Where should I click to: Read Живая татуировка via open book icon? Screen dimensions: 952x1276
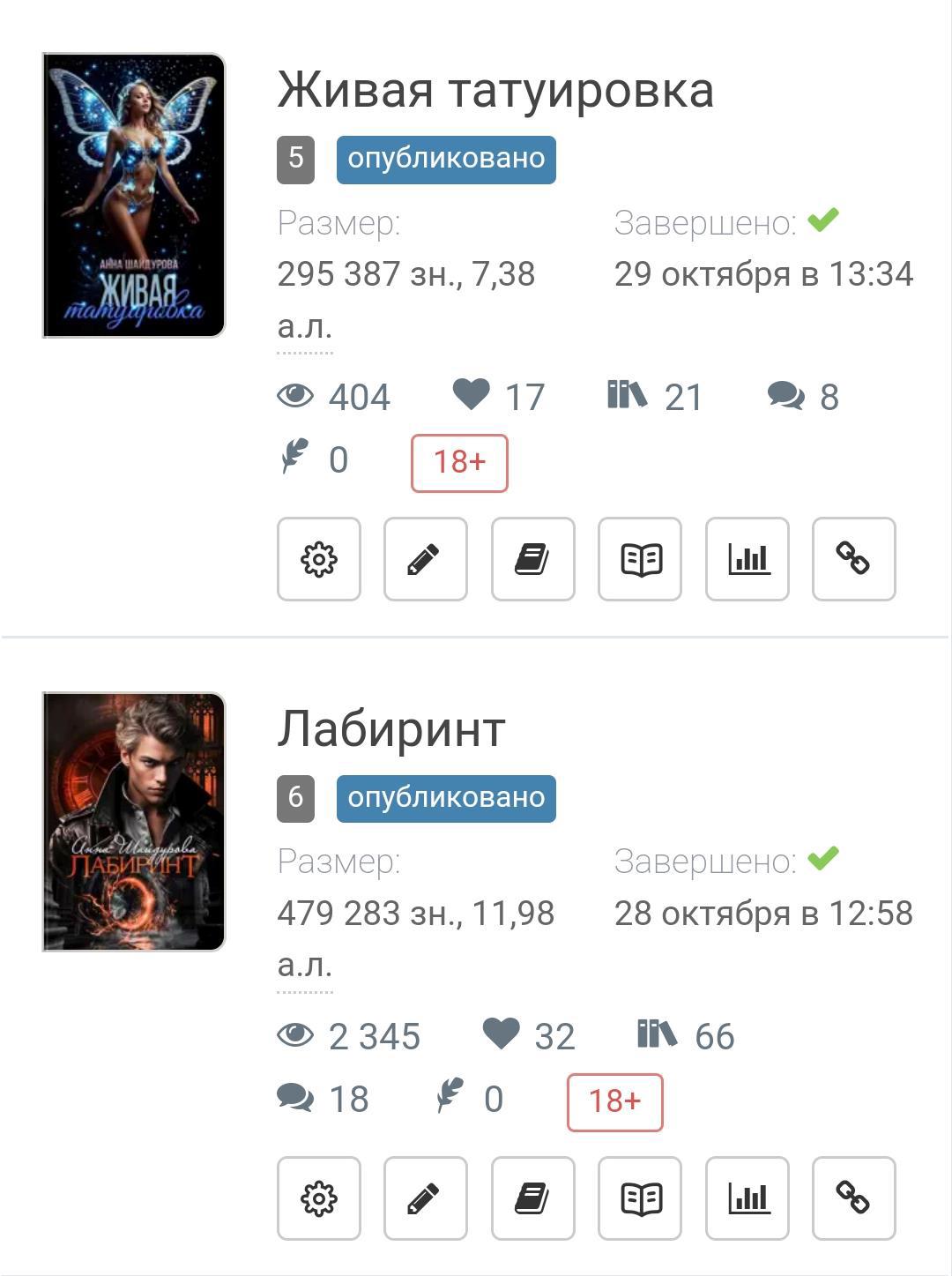(640, 559)
